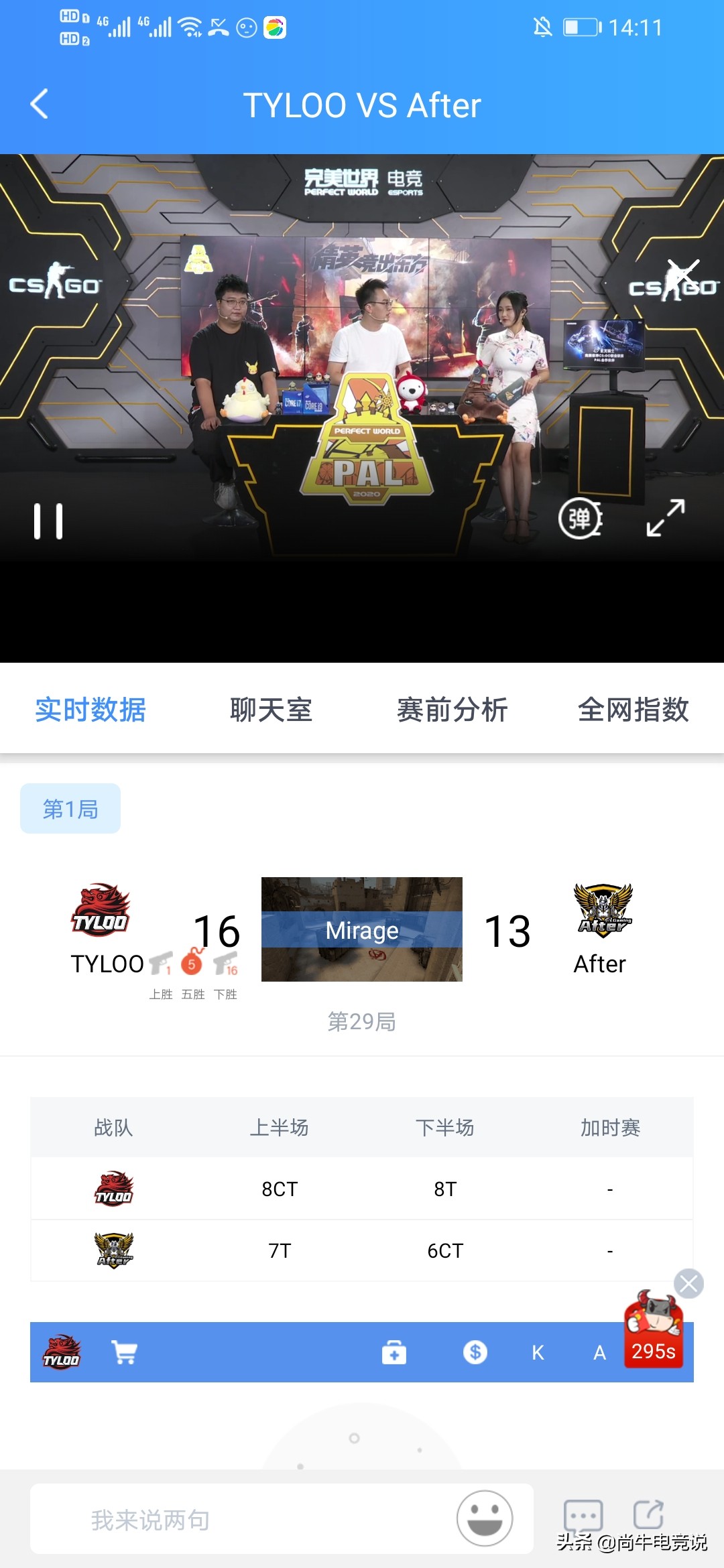Share this match page
Screen dimensions: 724x1568
coord(648,1514)
